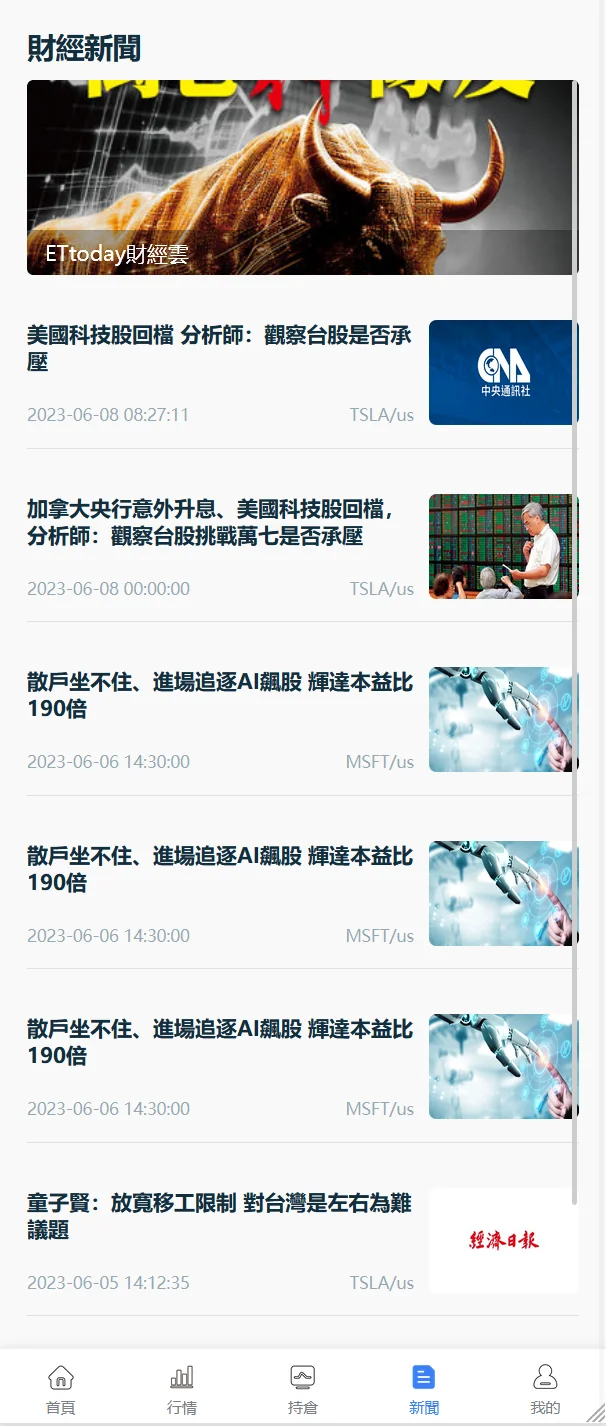Open the 08:27:11 article 美國科技股回檔 分析師

219,348
